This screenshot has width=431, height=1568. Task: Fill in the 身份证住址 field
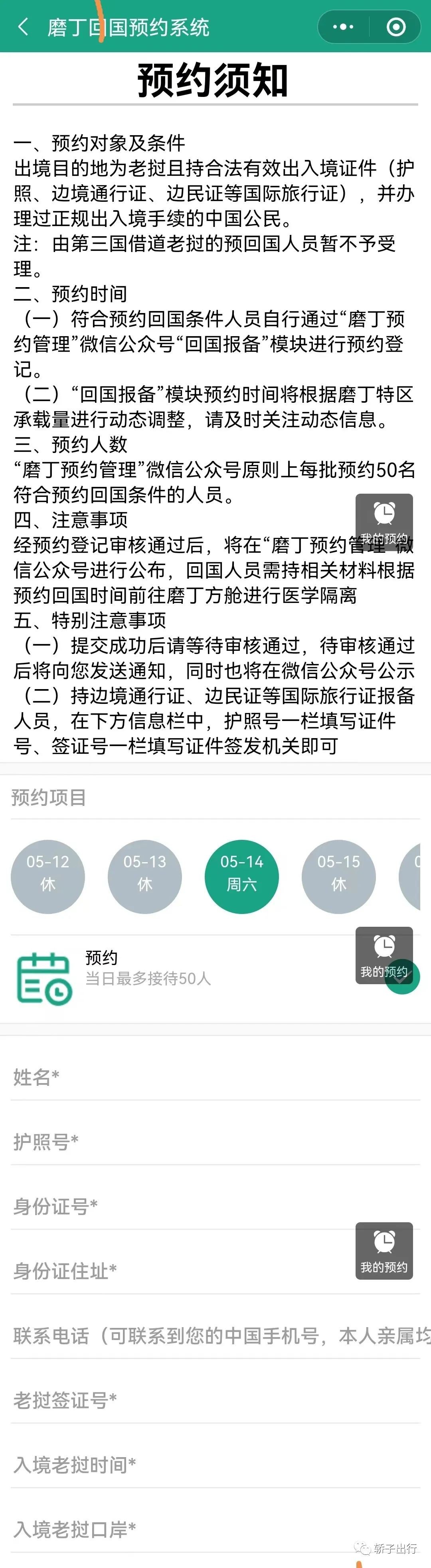[183, 1271]
